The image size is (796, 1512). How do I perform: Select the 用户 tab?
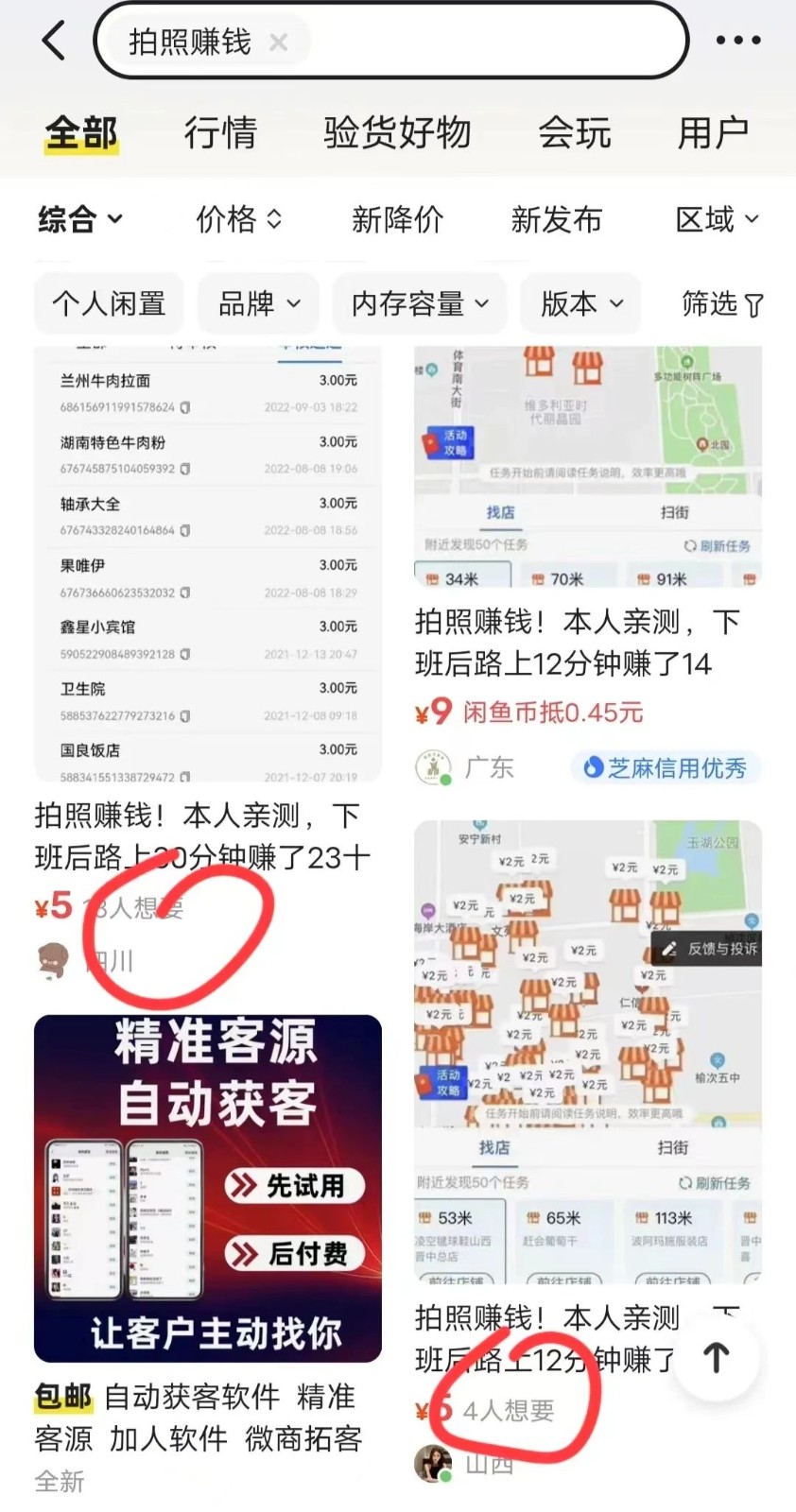[713, 133]
